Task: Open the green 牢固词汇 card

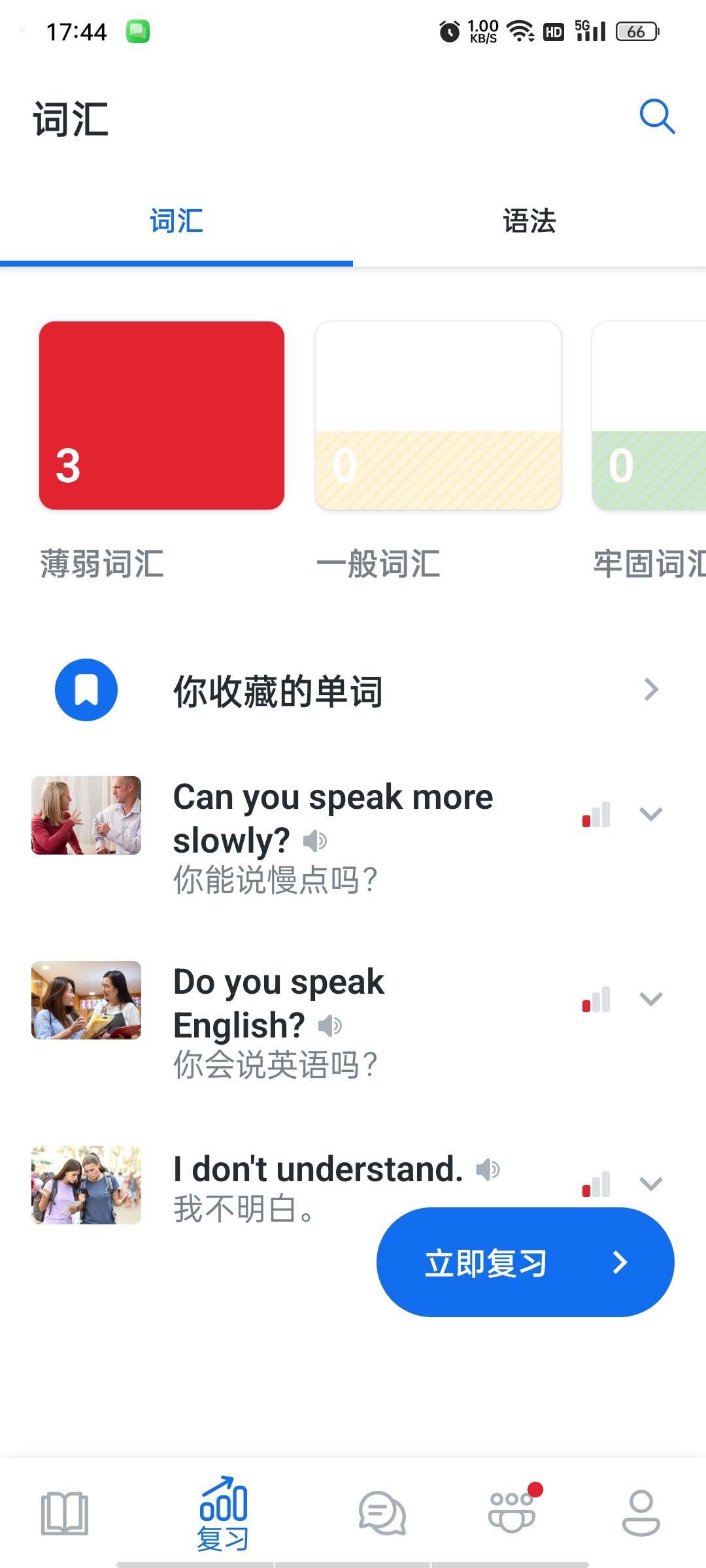Action: [x=649, y=416]
